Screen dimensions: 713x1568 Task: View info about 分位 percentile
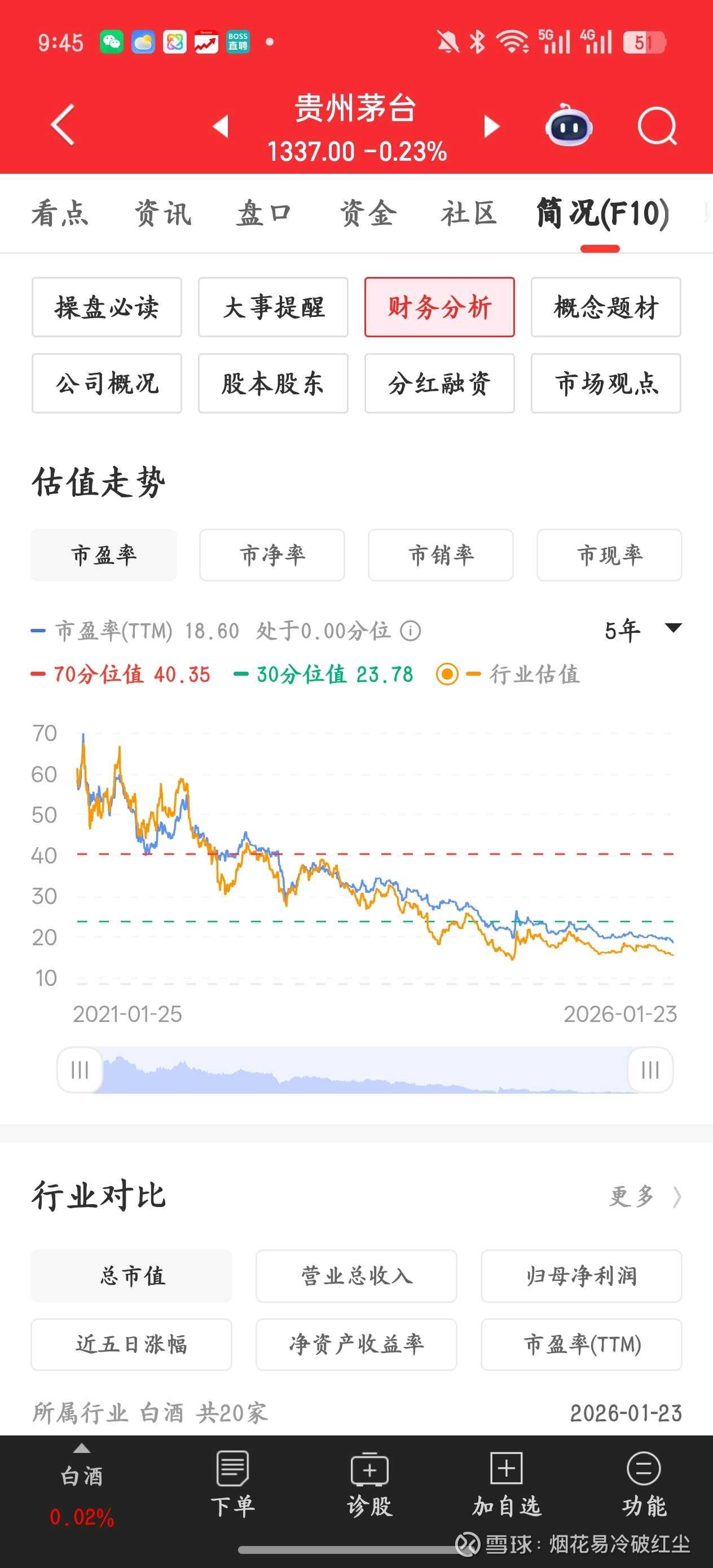[411, 631]
